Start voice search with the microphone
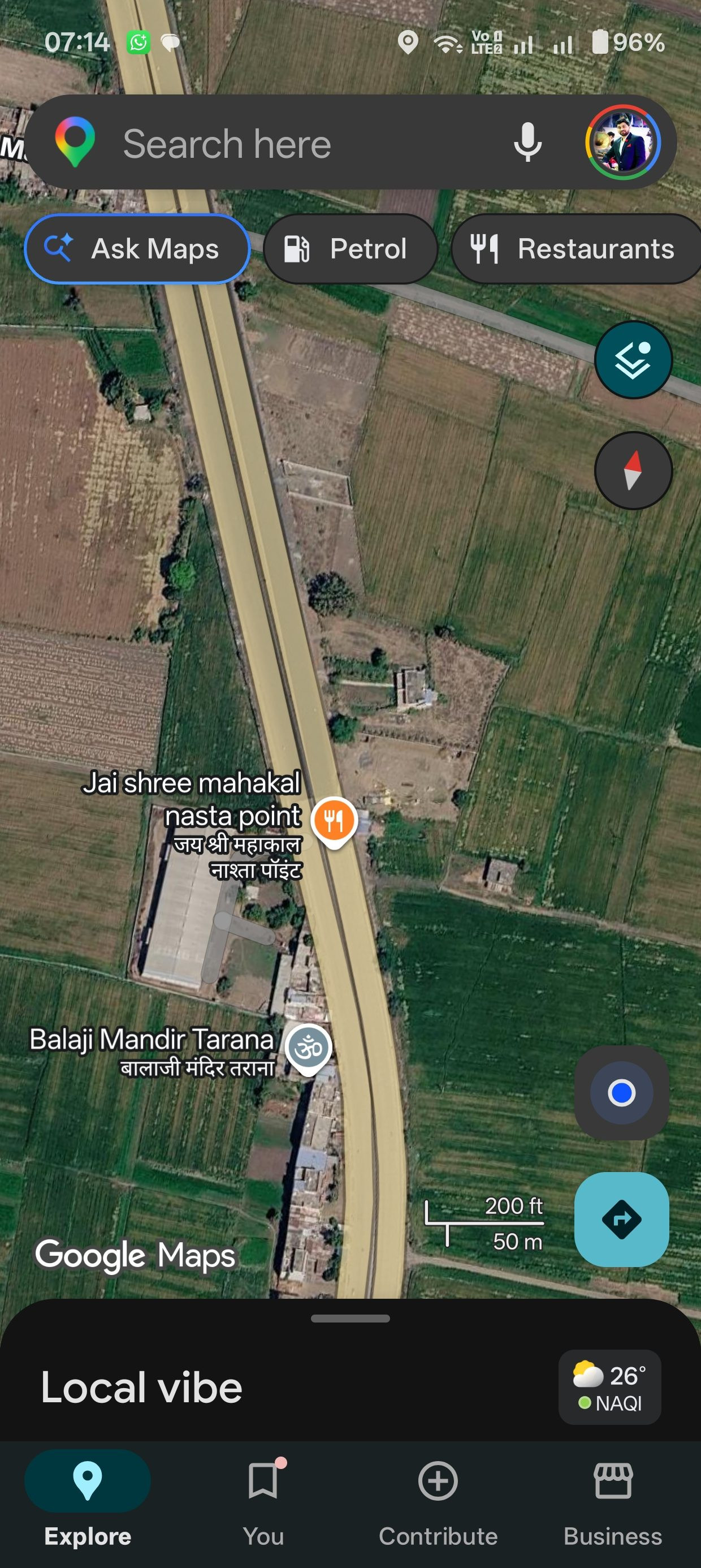This screenshot has height=1568, width=701. 527,142
